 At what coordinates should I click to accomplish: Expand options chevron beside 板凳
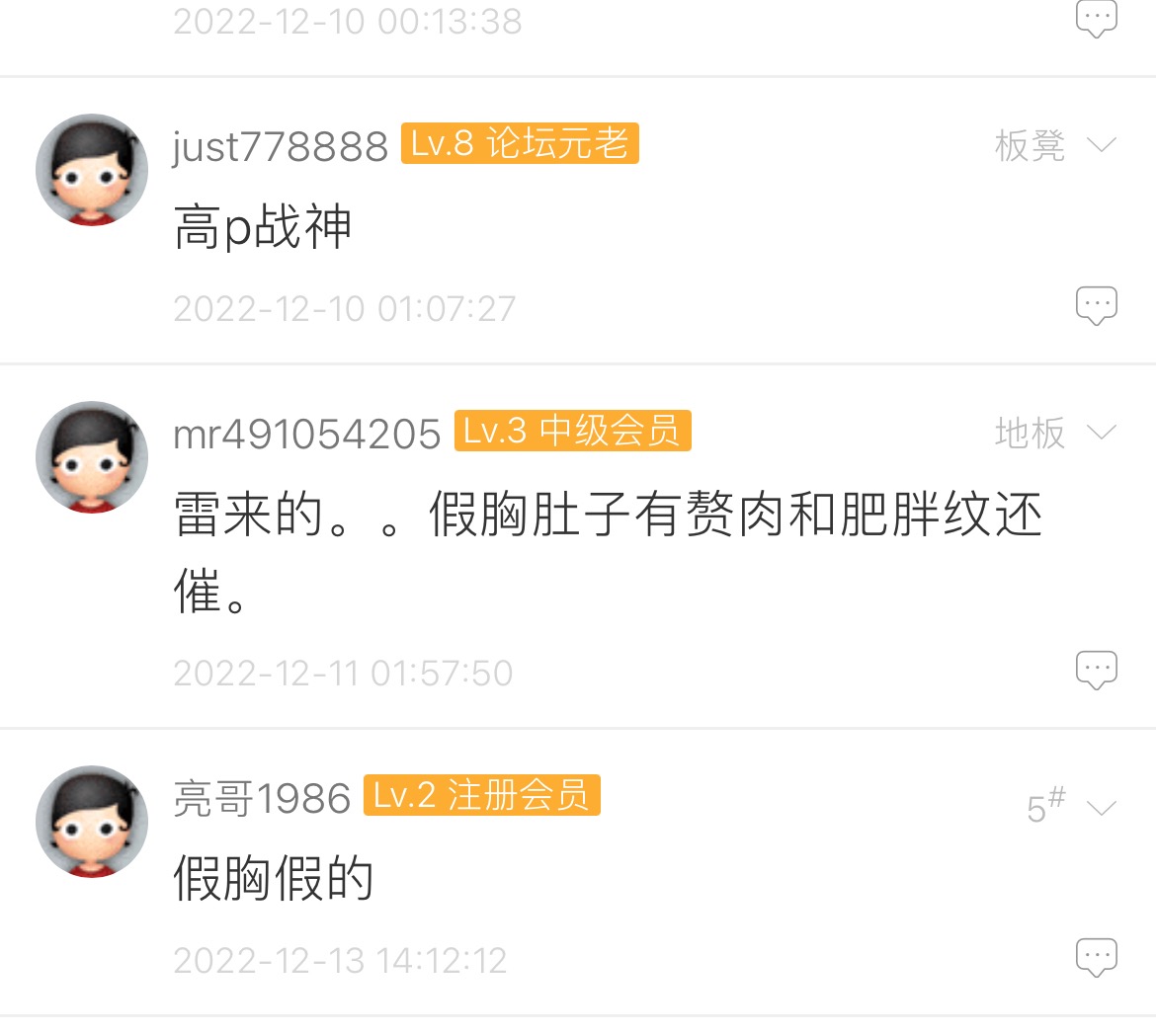click(x=1101, y=146)
